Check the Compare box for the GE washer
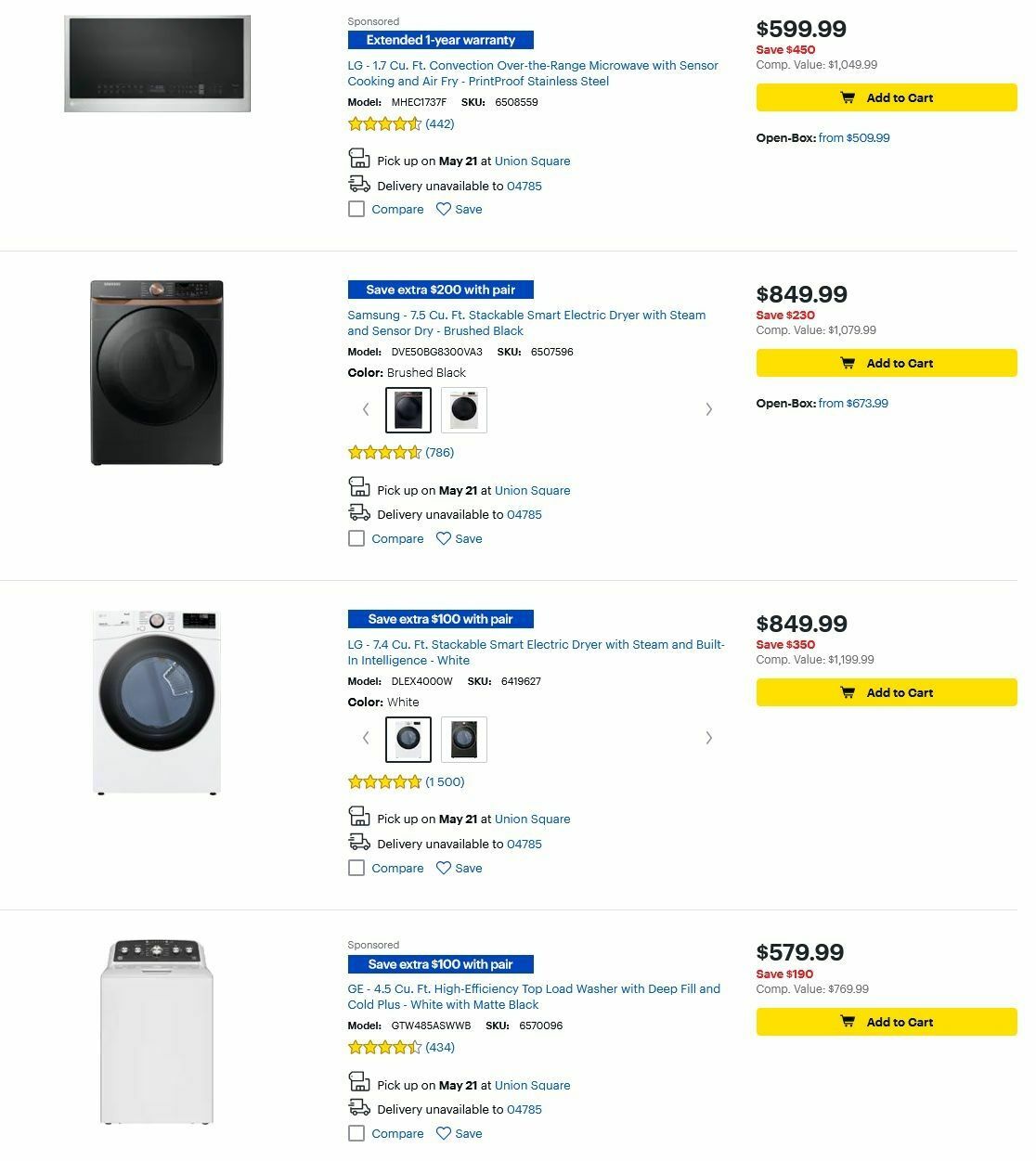1036x1161 pixels. (x=356, y=1133)
